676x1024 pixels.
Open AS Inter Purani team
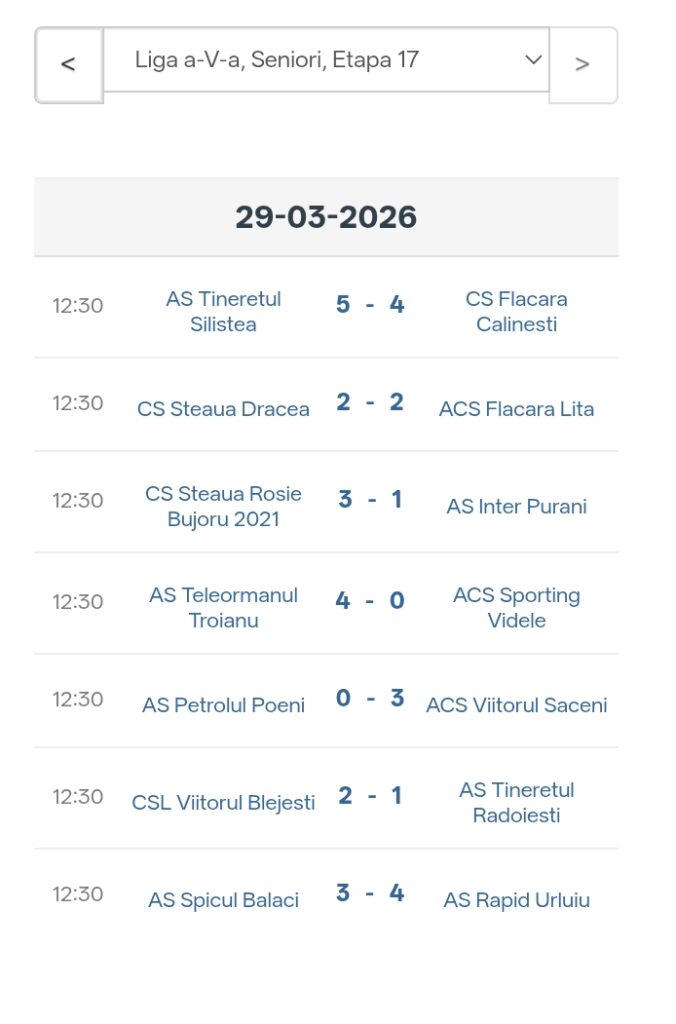click(516, 506)
